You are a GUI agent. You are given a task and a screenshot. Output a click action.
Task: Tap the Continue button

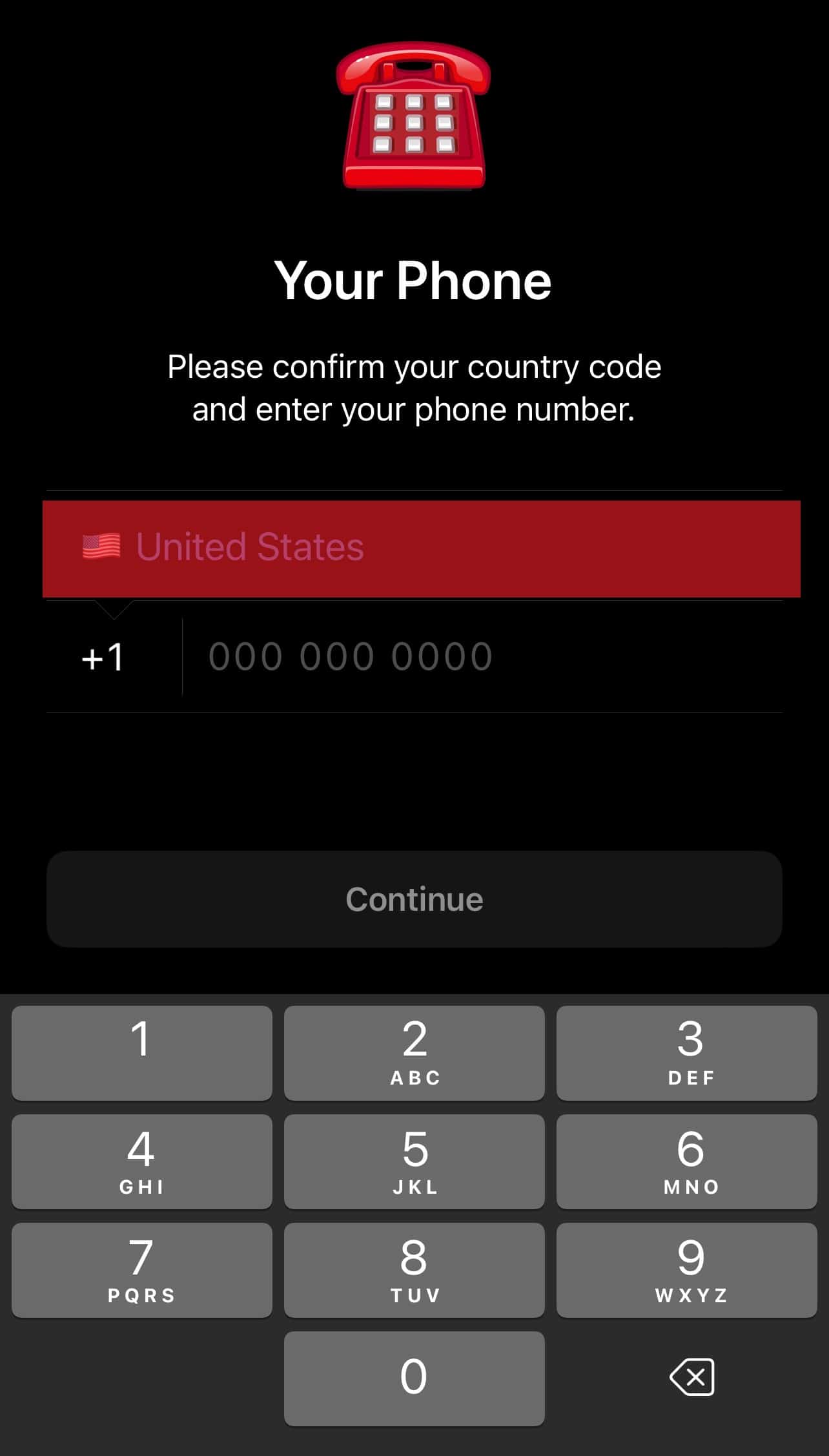click(414, 899)
